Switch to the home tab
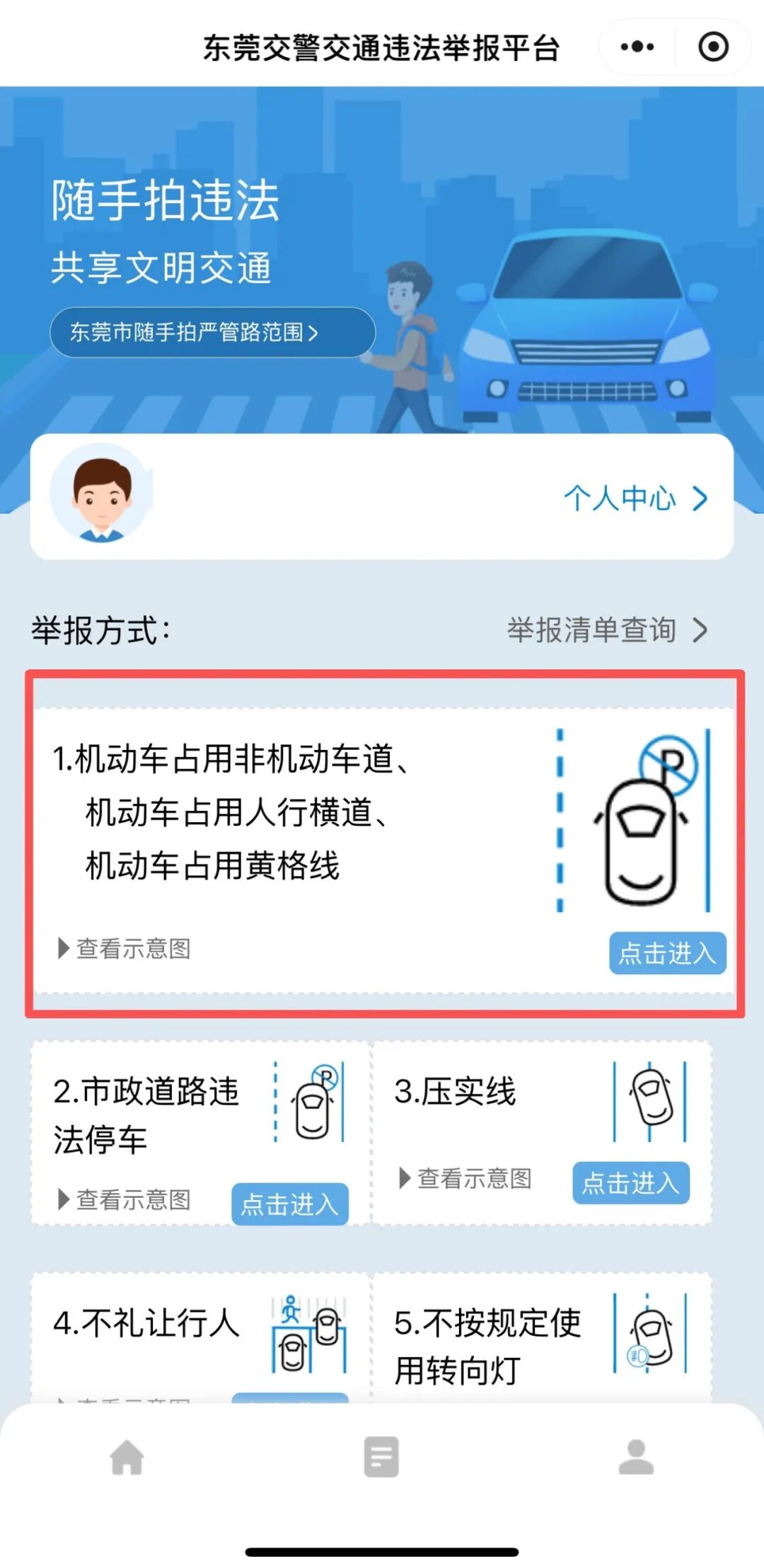The image size is (764, 1568). pyautogui.click(x=127, y=1458)
